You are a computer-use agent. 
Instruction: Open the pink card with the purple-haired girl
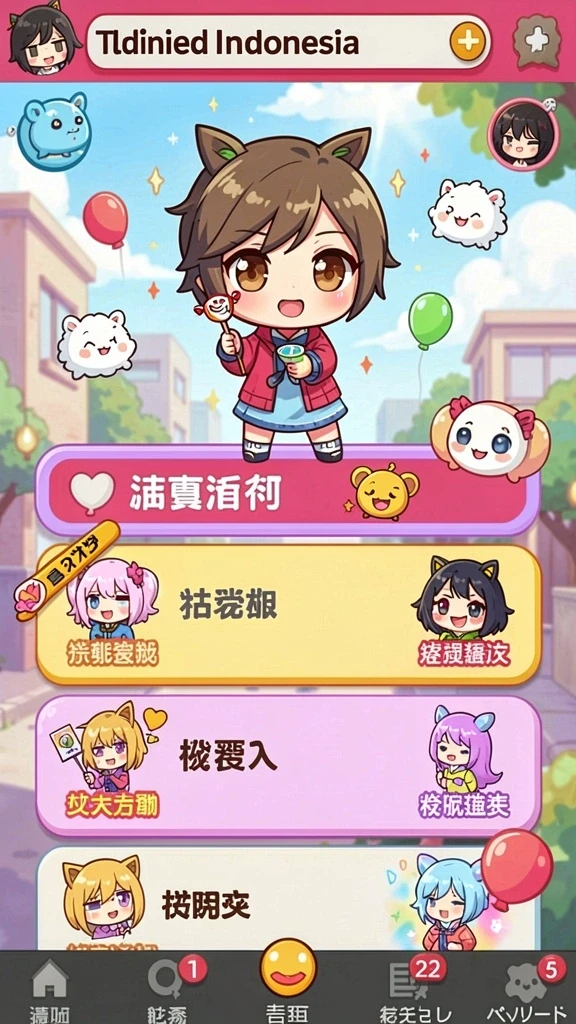(288, 765)
